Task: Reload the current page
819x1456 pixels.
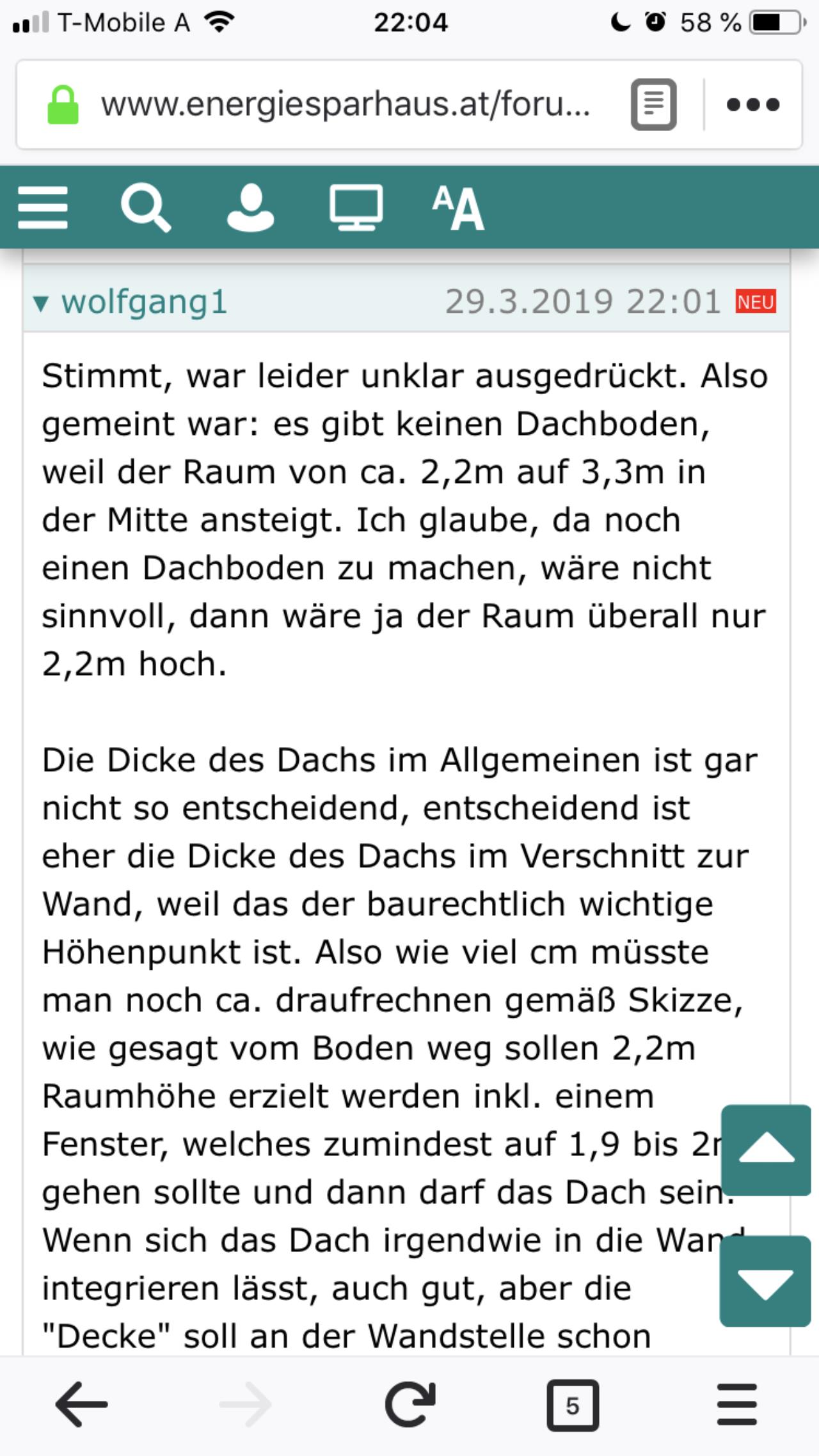Action: pyautogui.click(x=410, y=1405)
